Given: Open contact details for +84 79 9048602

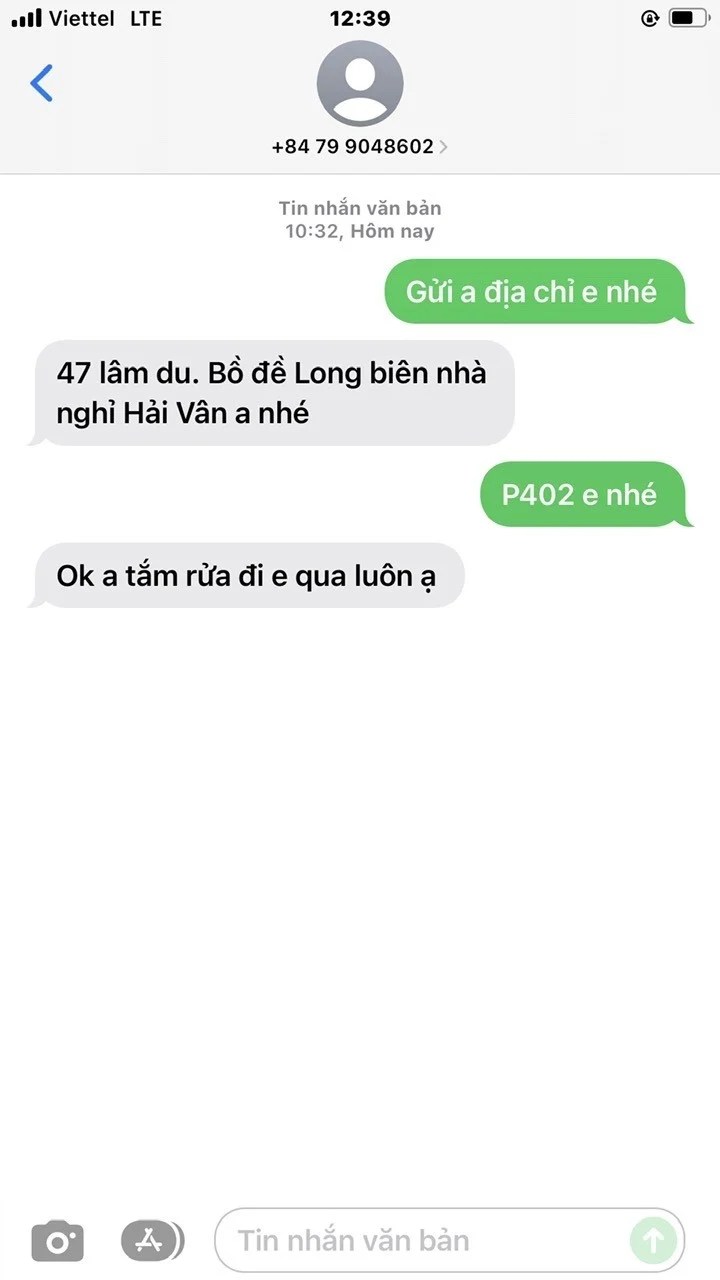Looking at the screenshot, I should (359, 146).
